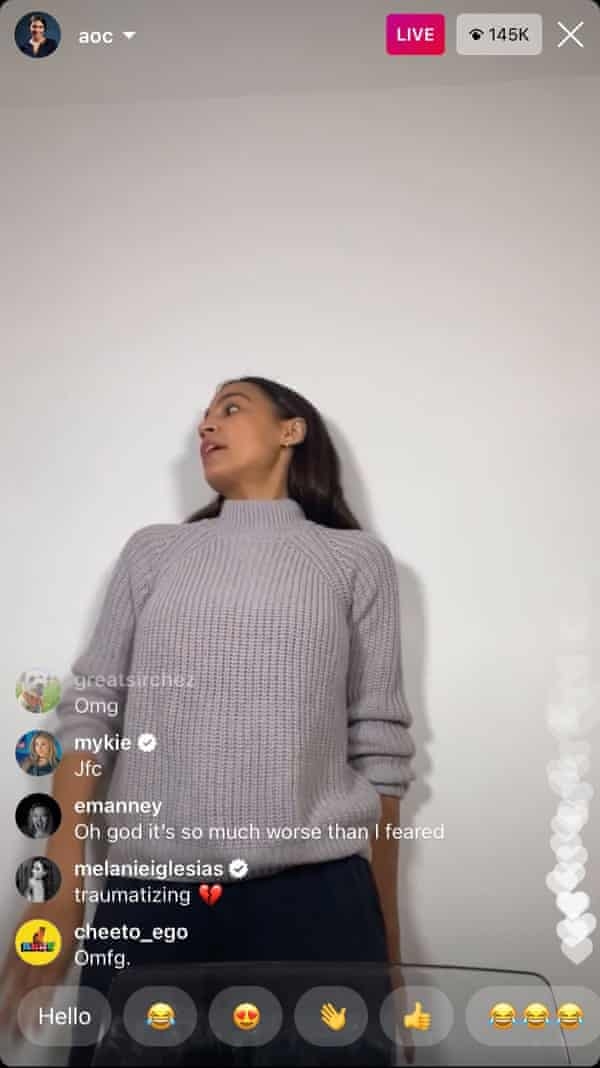Viewport: 600px width, 1068px height.
Task: Send the single laughing-tears emoji reaction
Action: 160,1016
